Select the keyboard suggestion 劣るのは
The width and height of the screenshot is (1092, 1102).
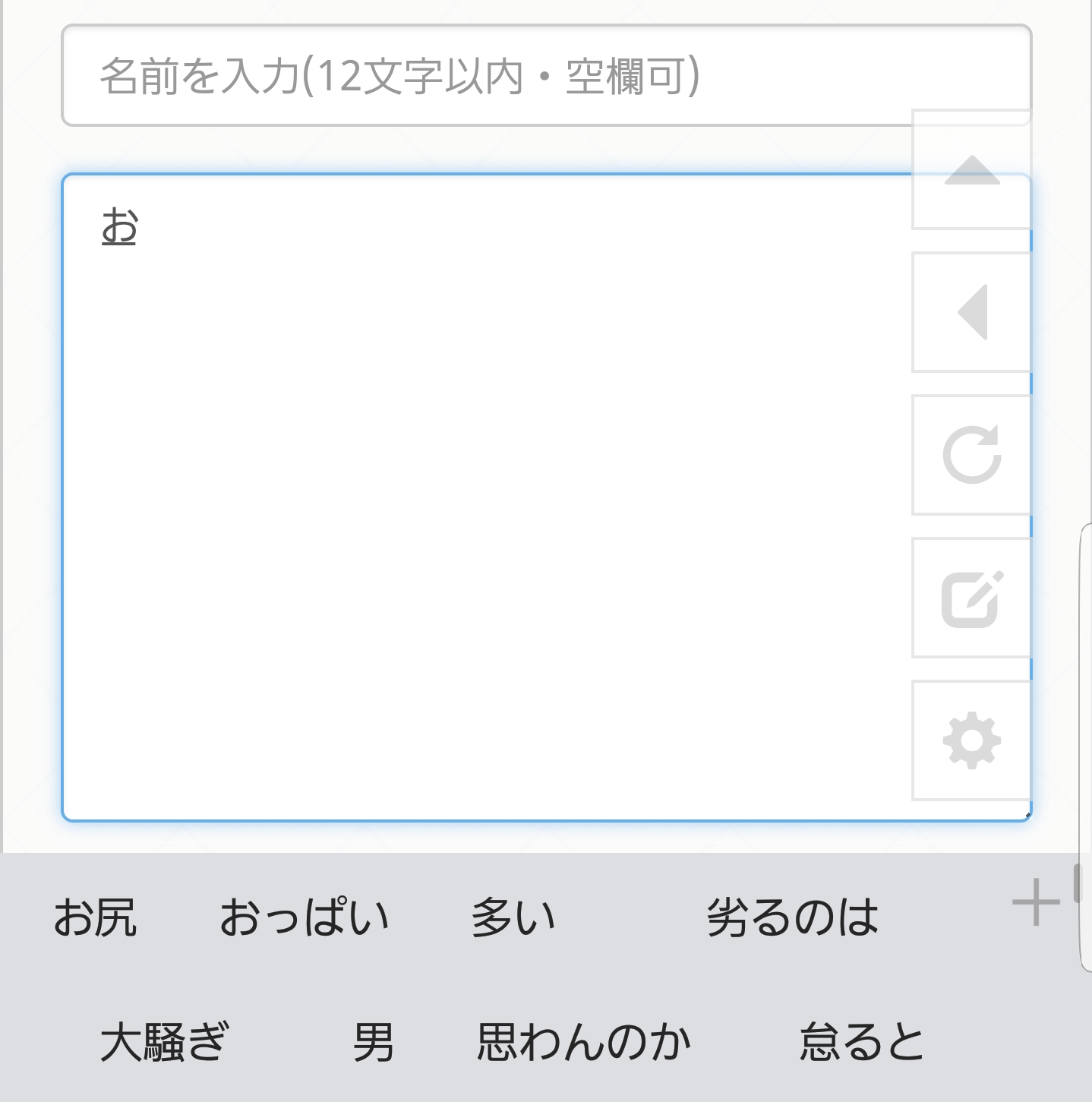coord(792,917)
